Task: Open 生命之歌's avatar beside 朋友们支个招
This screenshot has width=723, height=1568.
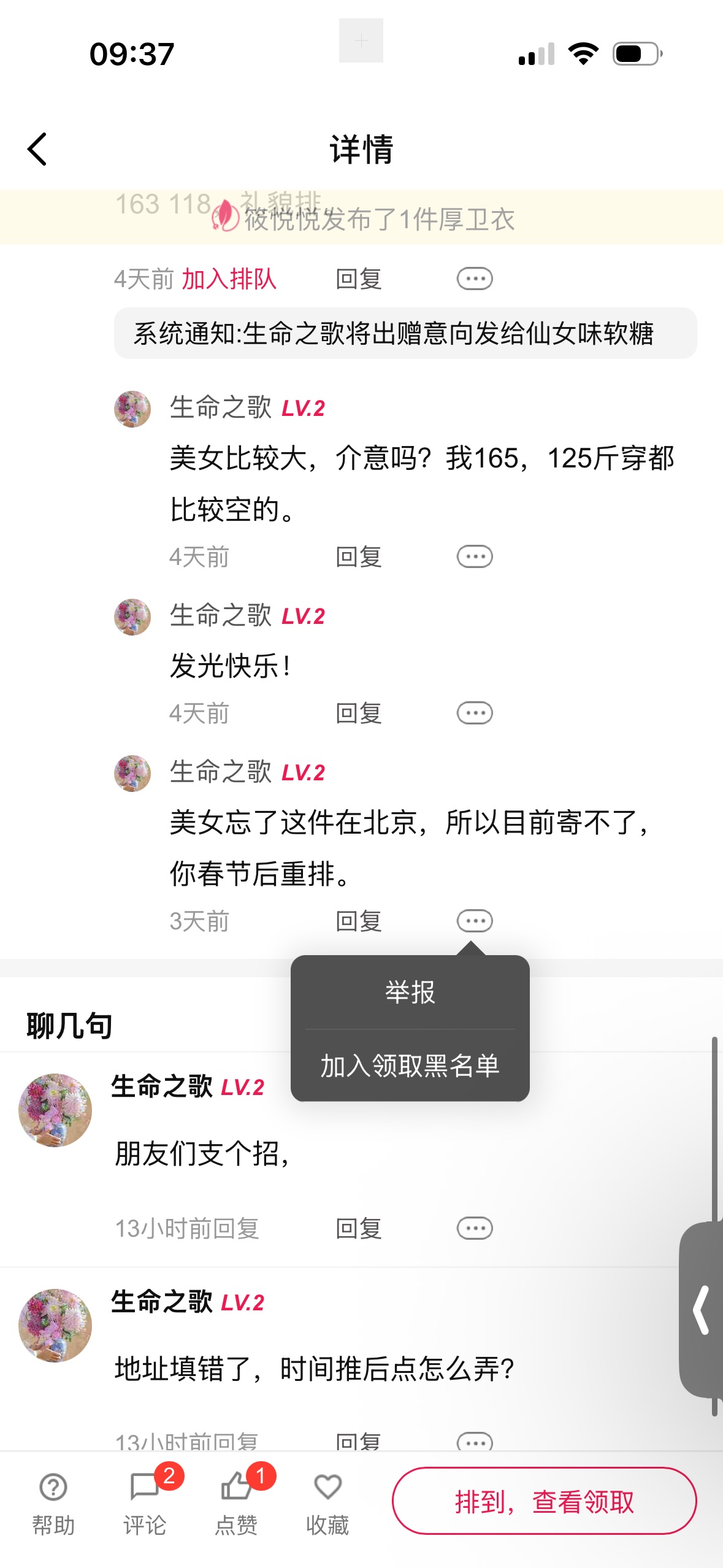Action: pos(55,1110)
